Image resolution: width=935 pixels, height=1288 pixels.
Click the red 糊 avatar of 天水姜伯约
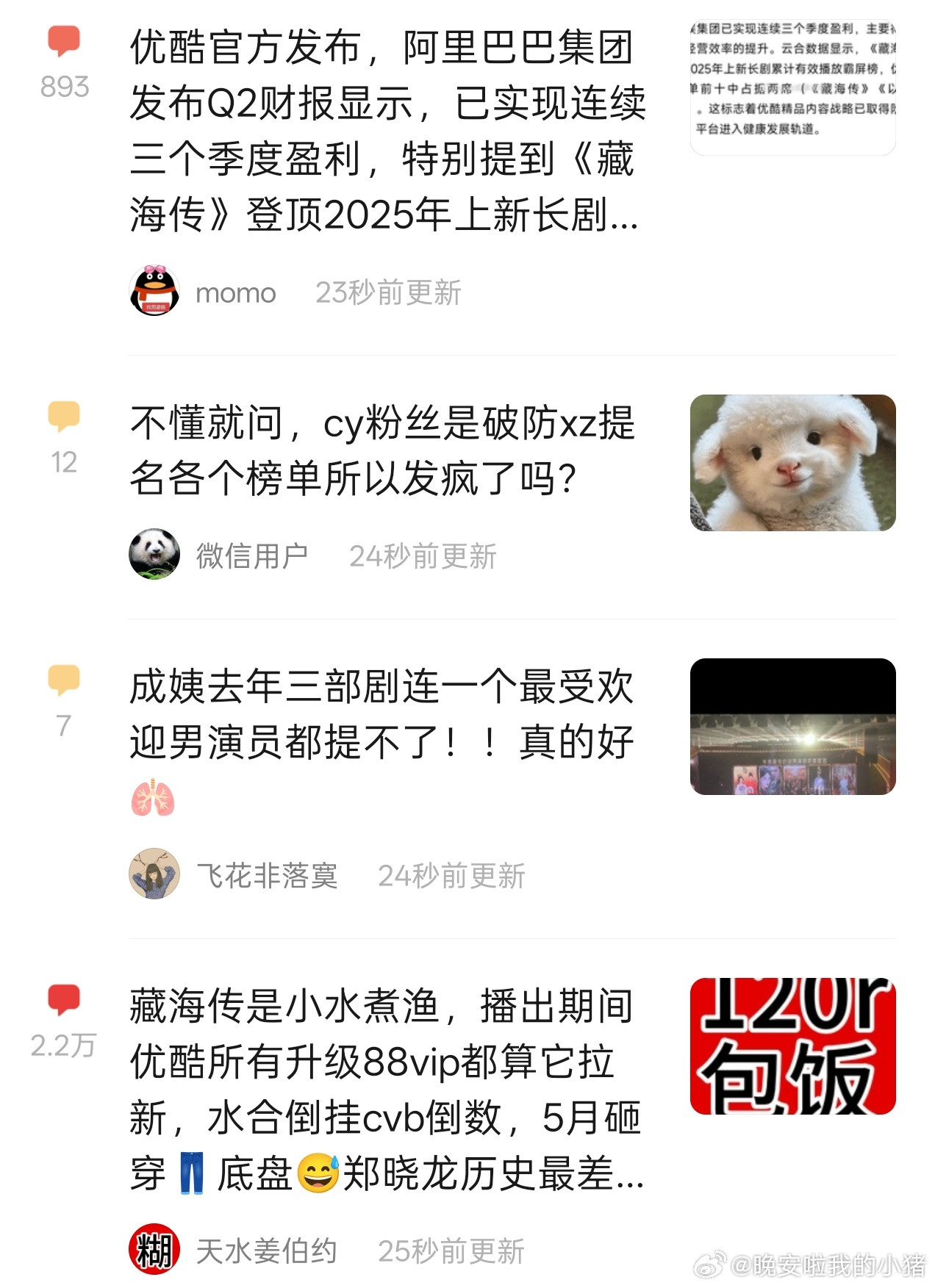coord(154,1251)
